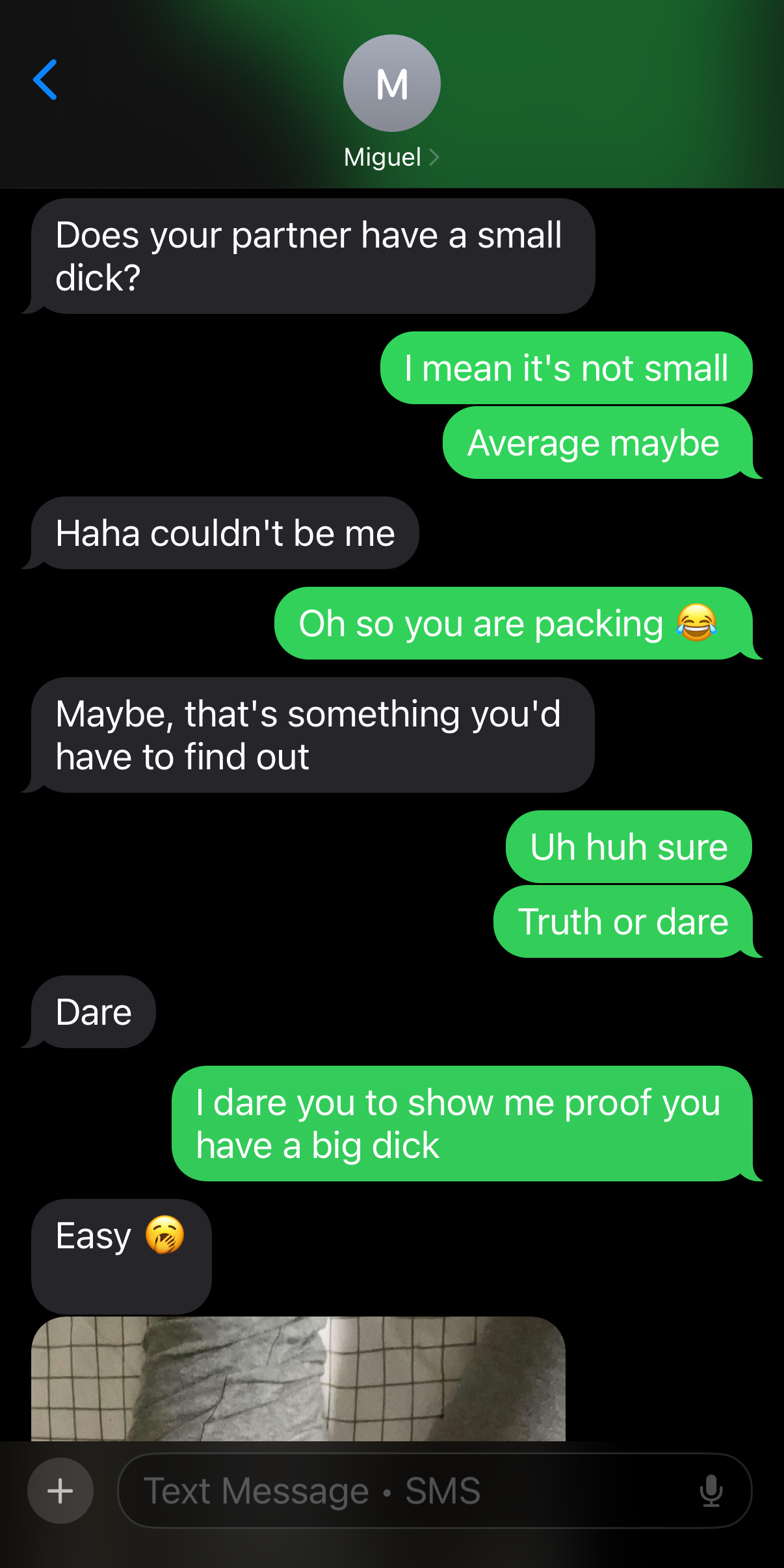Go back to the conversations list

tap(46, 79)
